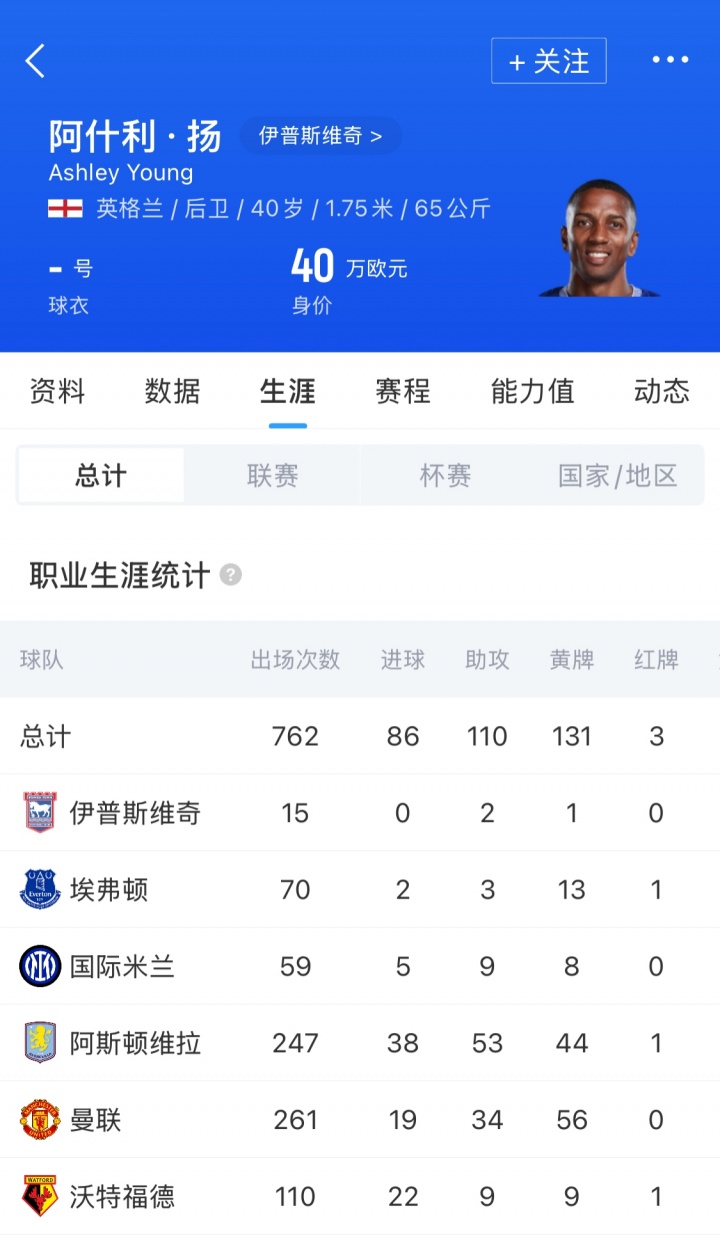
Task: Switch to the 动态 tab
Action: point(662,391)
